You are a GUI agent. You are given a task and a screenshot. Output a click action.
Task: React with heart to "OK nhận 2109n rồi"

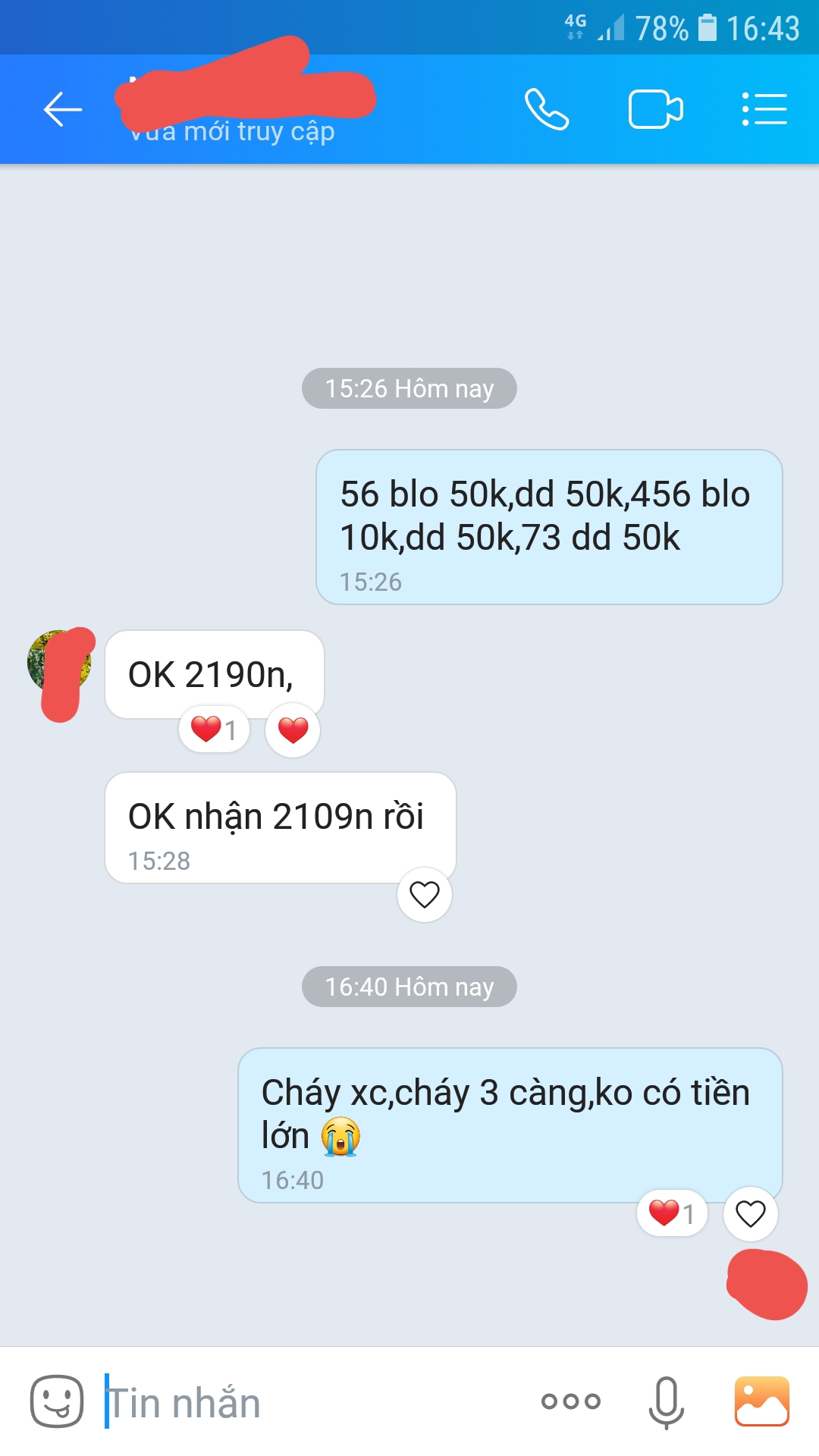425,895
